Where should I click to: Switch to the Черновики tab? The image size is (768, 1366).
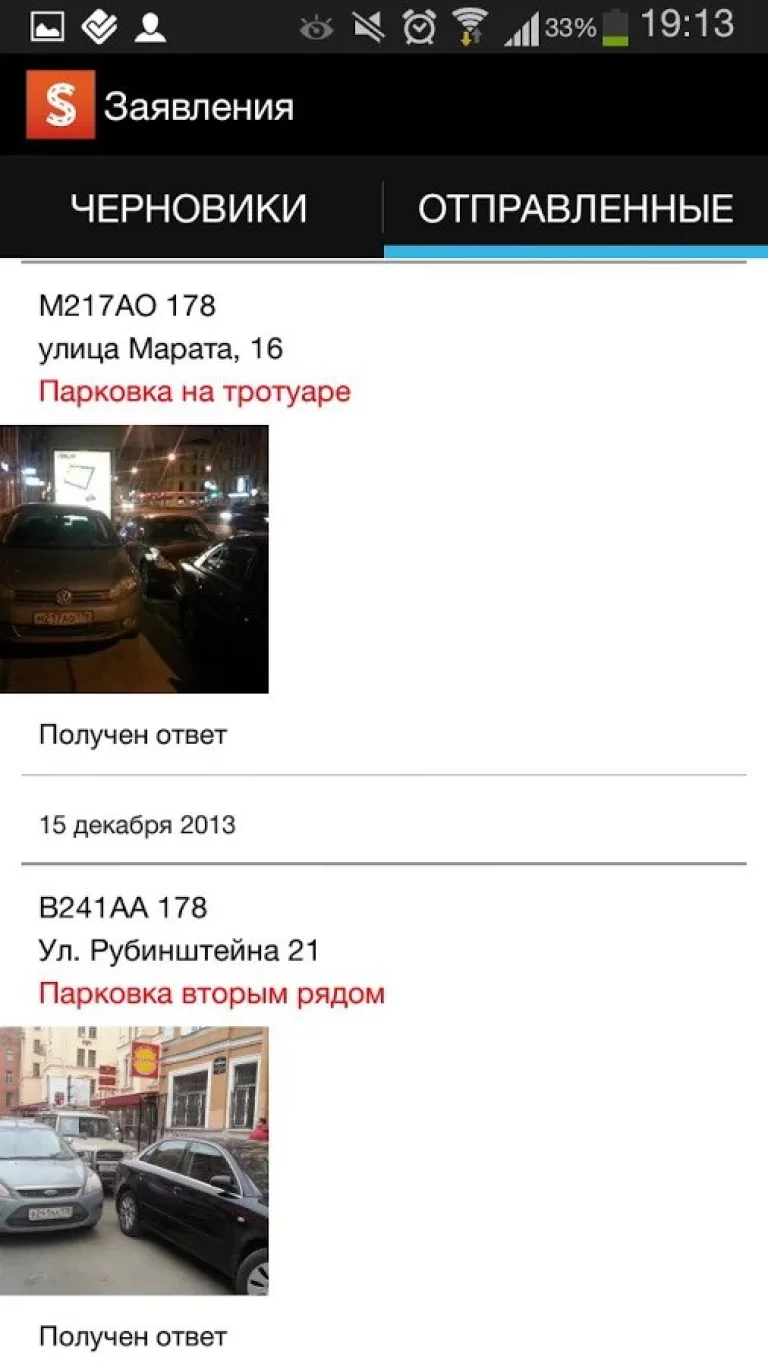click(190, 208)
